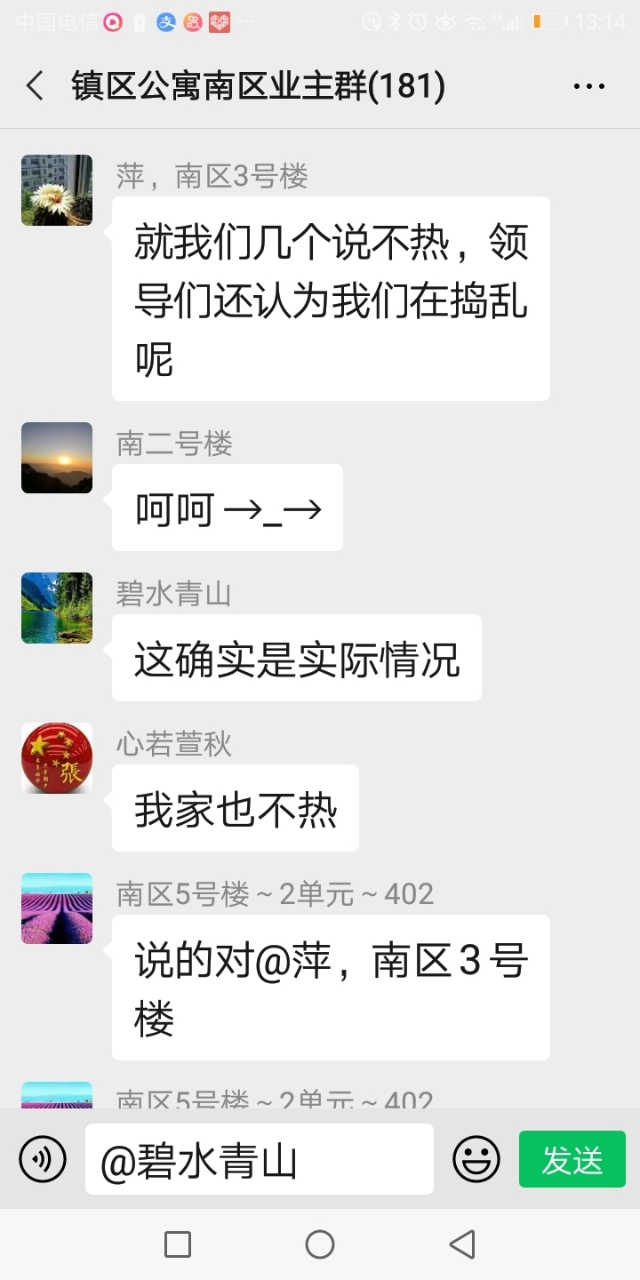This screenshot has width=640, height=1280.
Task: Tap the avatar of 萍，南区3号楼
Action: tap(57, 190)
